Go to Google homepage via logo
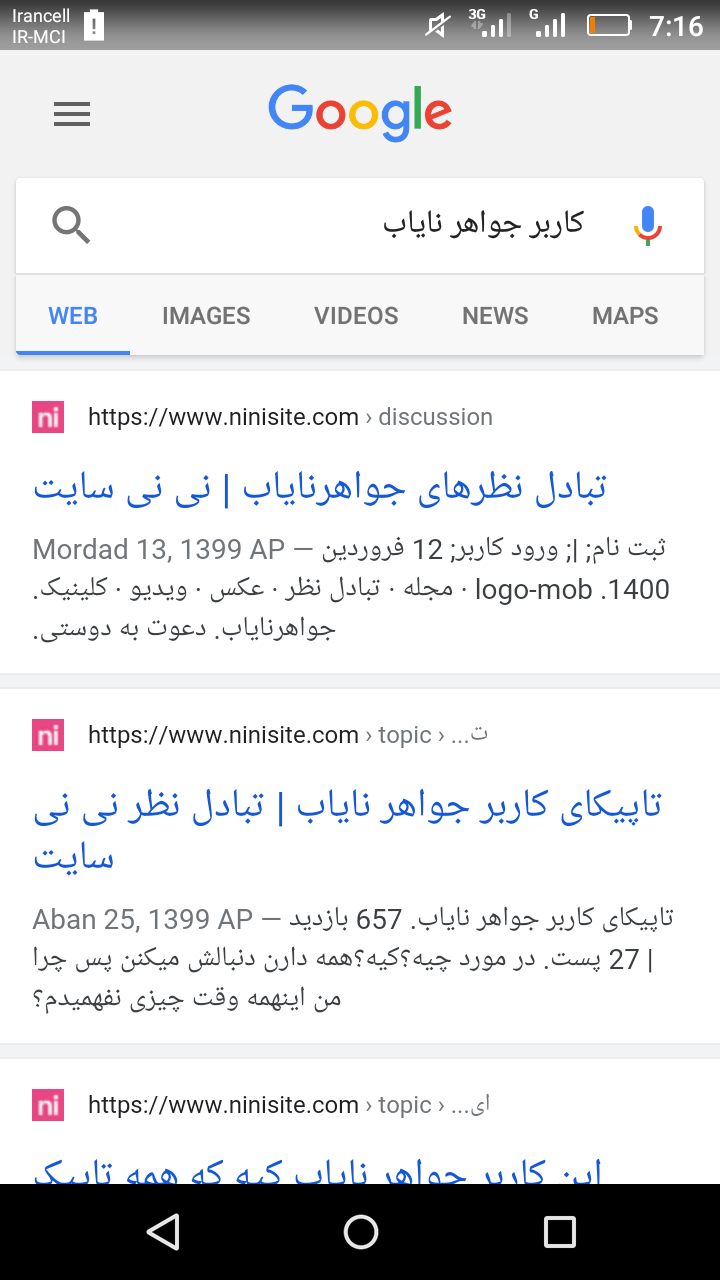Image resolution: width=720 pixels, height=1280 pixels. click(x=360, y=112)
